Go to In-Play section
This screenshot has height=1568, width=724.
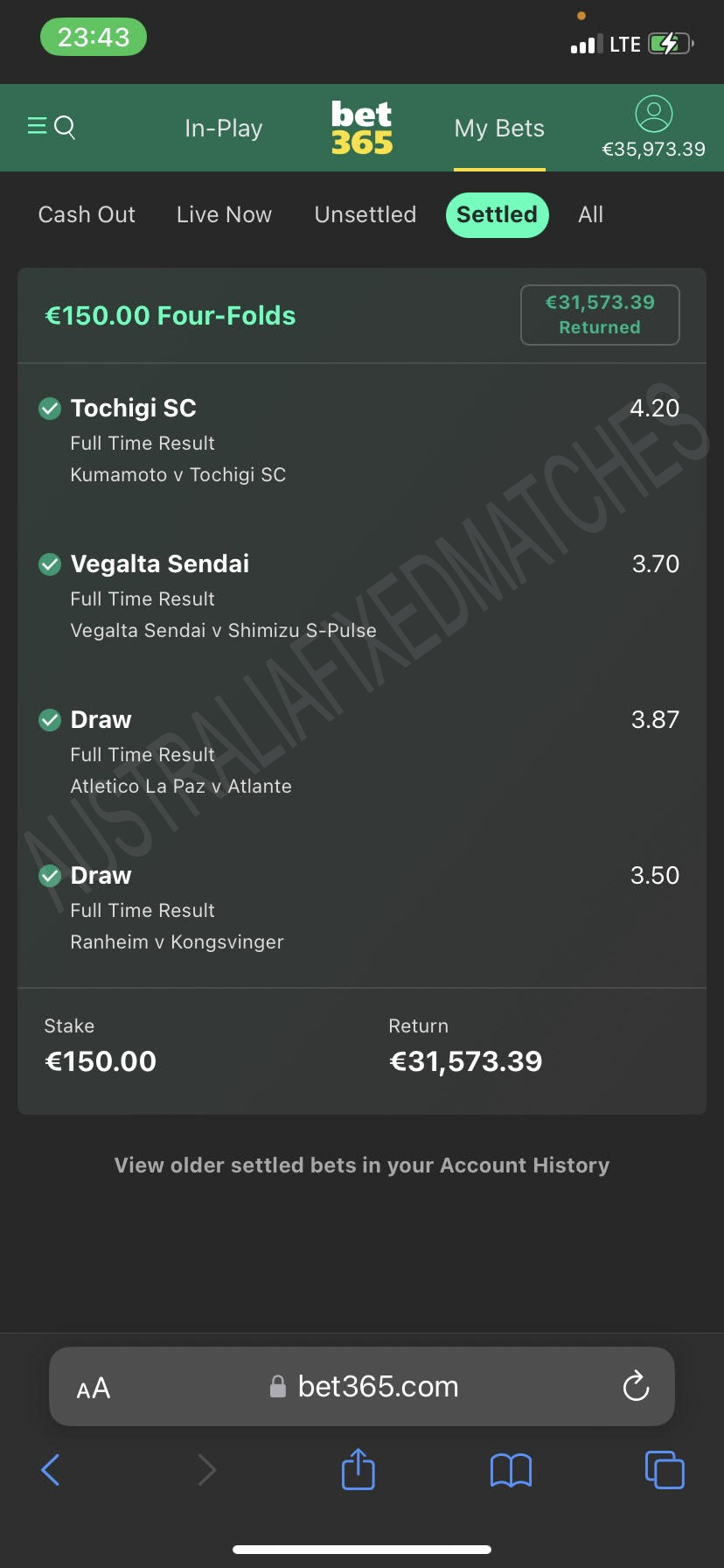click(x=224, y=129)
